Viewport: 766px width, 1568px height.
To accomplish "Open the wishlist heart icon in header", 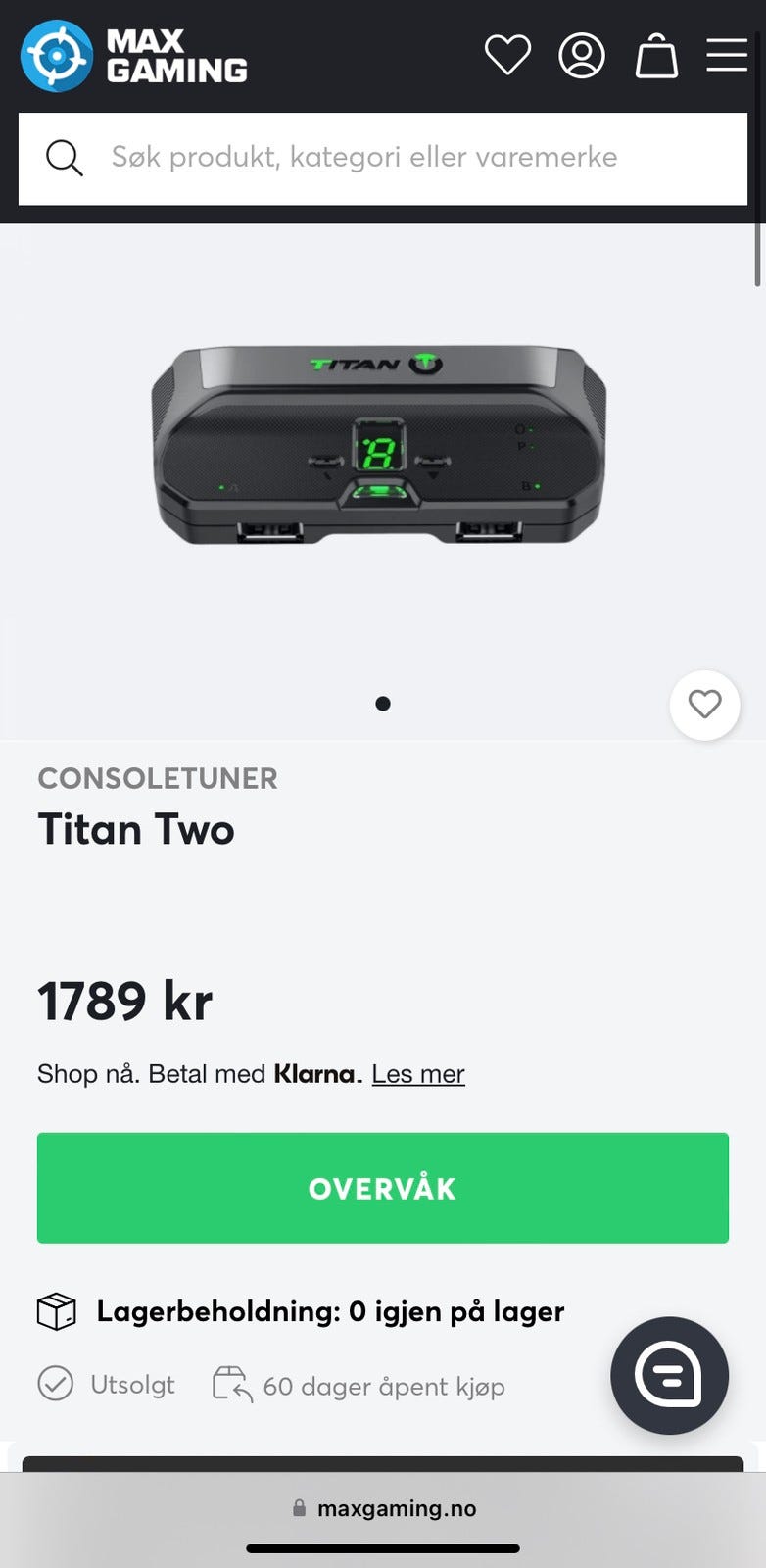I will (x=508, y=56).
